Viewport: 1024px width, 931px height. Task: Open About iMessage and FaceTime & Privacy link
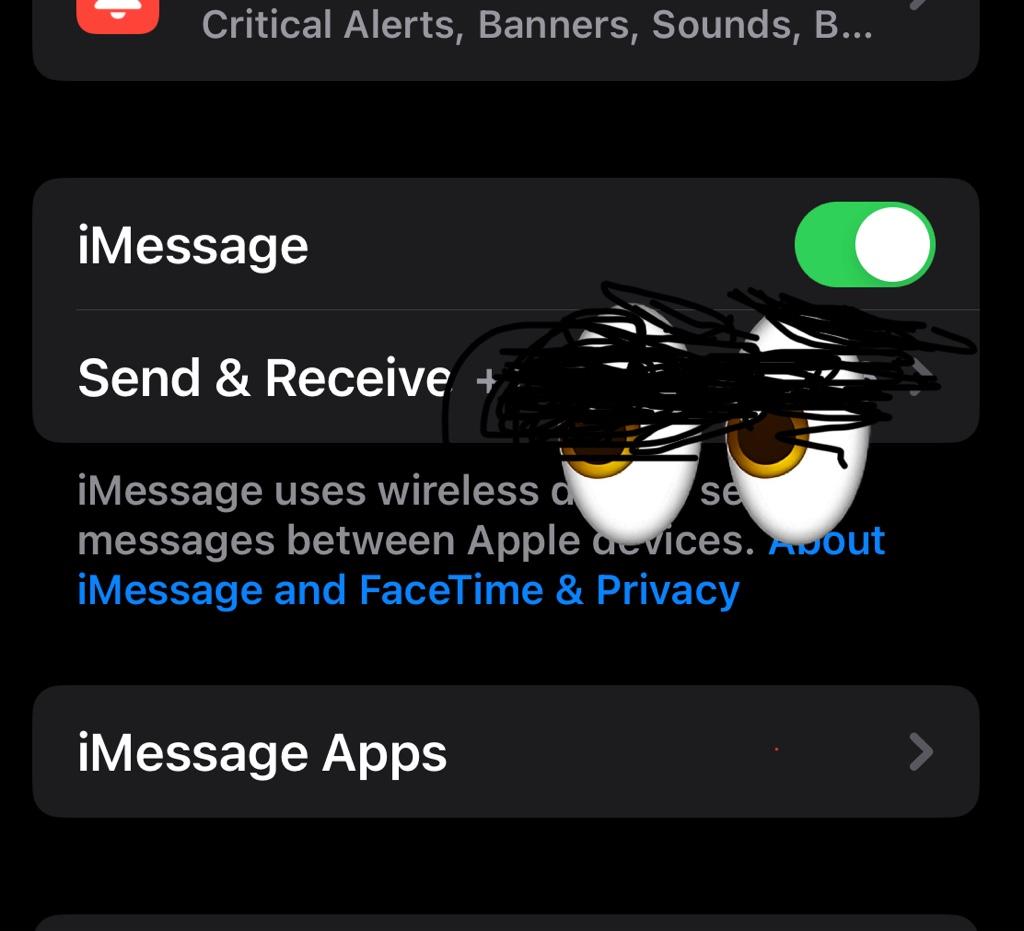[408, 590]
